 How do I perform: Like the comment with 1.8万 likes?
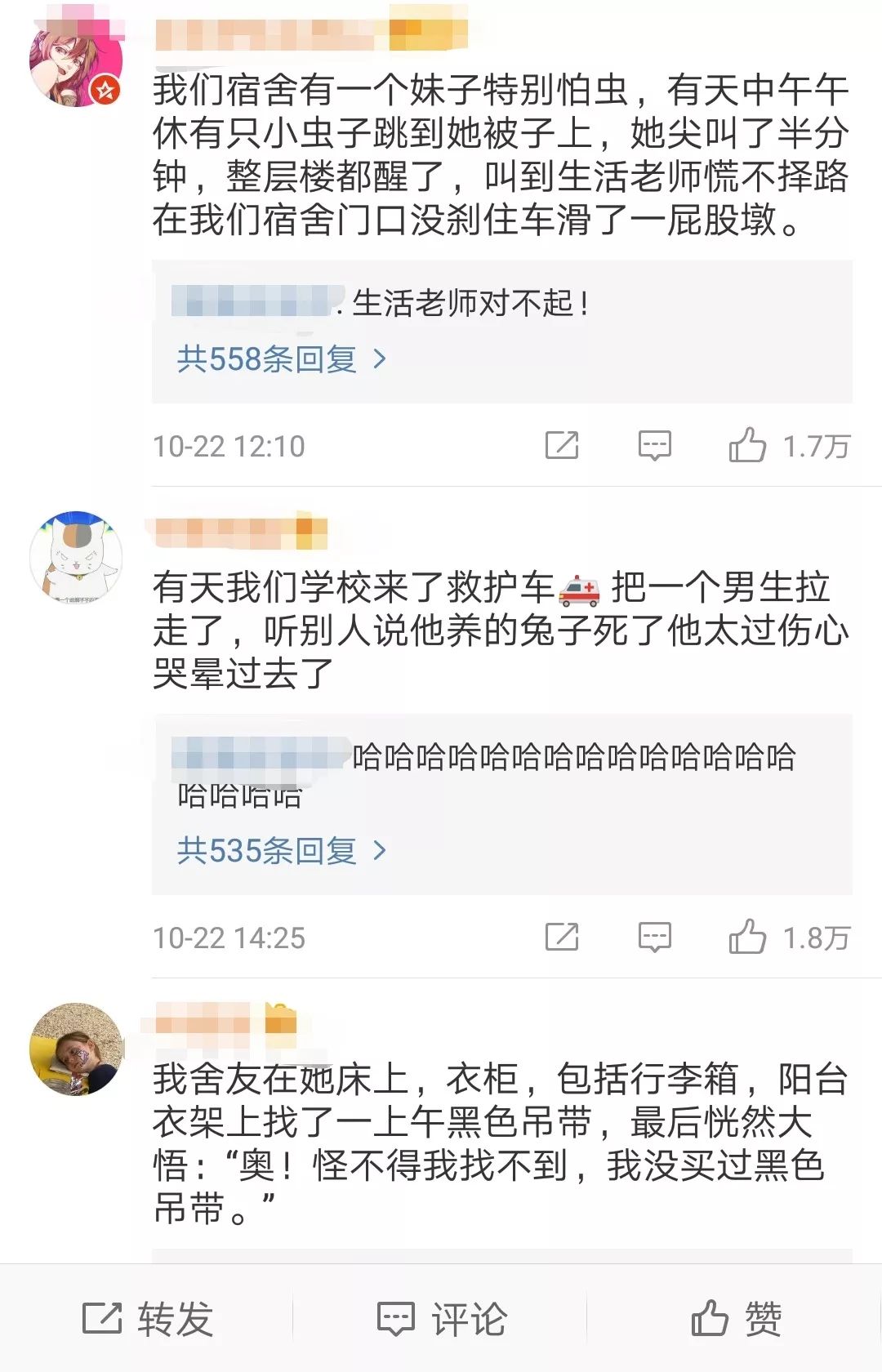747,938
